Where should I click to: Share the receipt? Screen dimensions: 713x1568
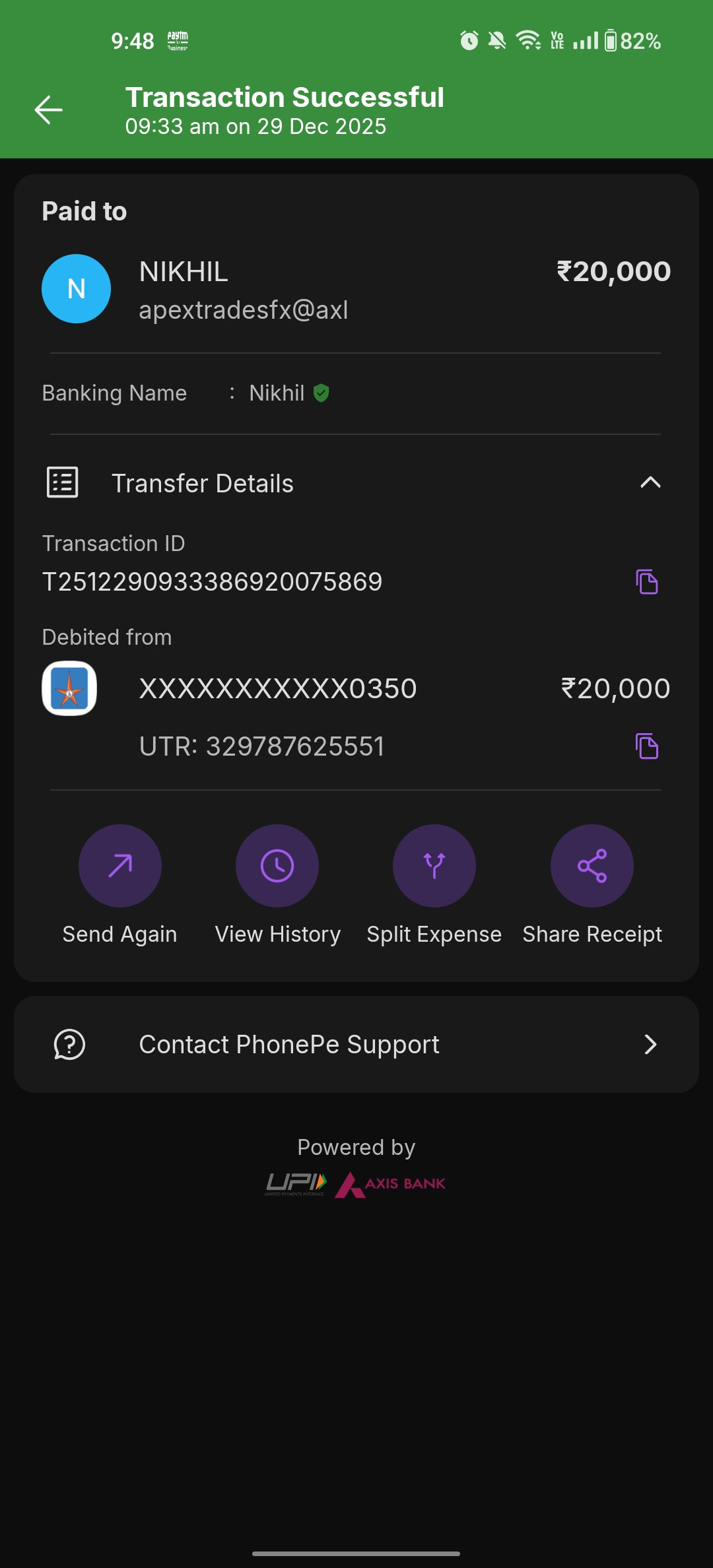[x=592, y=866]
